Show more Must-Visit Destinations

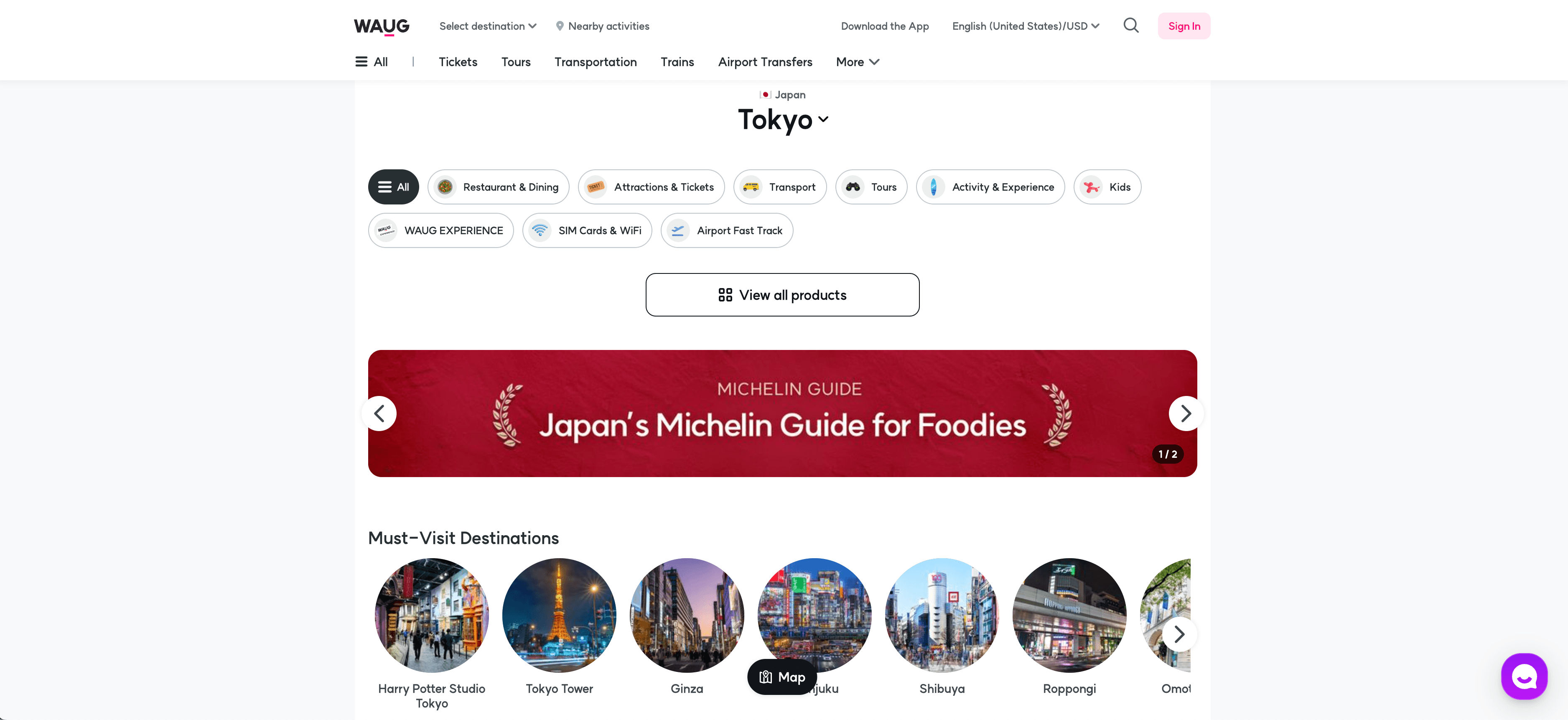tap(1179, 634)
